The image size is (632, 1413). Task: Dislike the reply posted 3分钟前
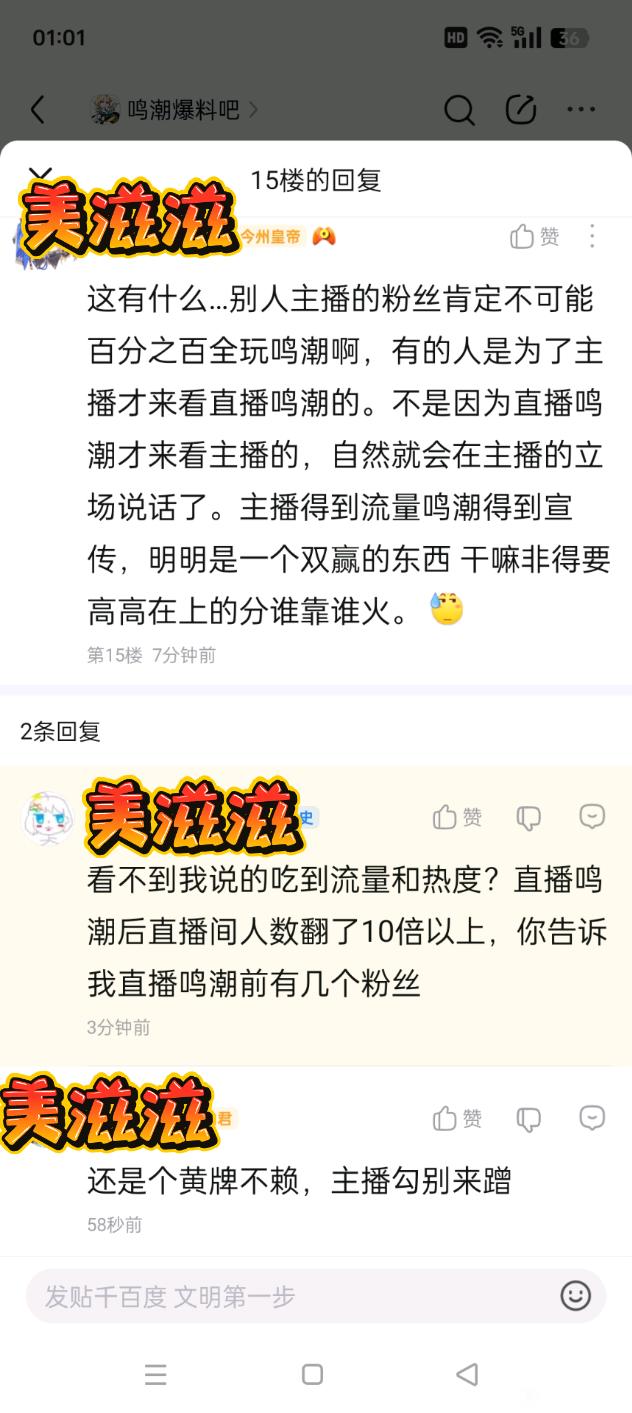[x=528, y=818]
